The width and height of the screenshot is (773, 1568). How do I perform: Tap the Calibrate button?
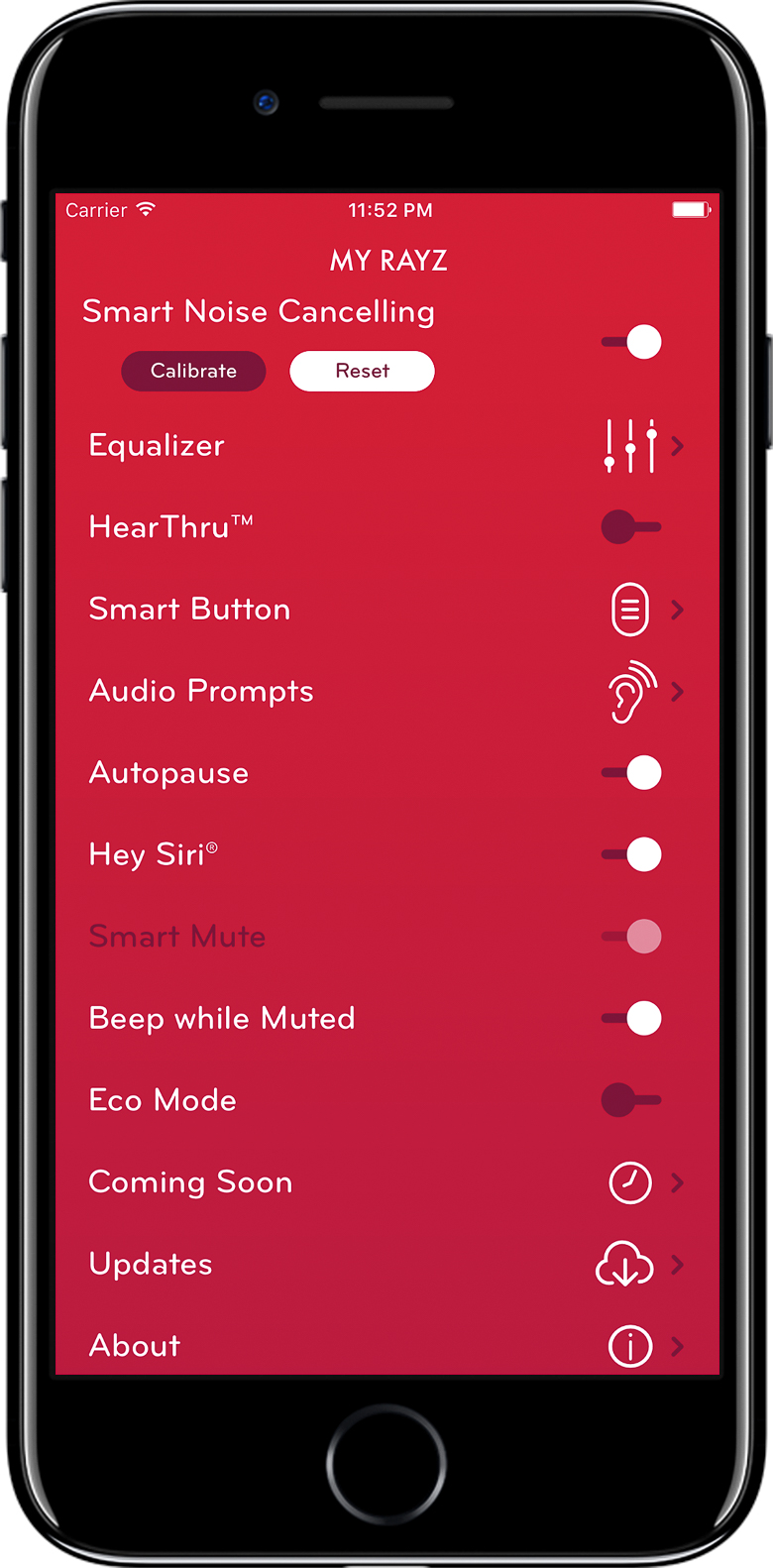(x=193, y=372)
